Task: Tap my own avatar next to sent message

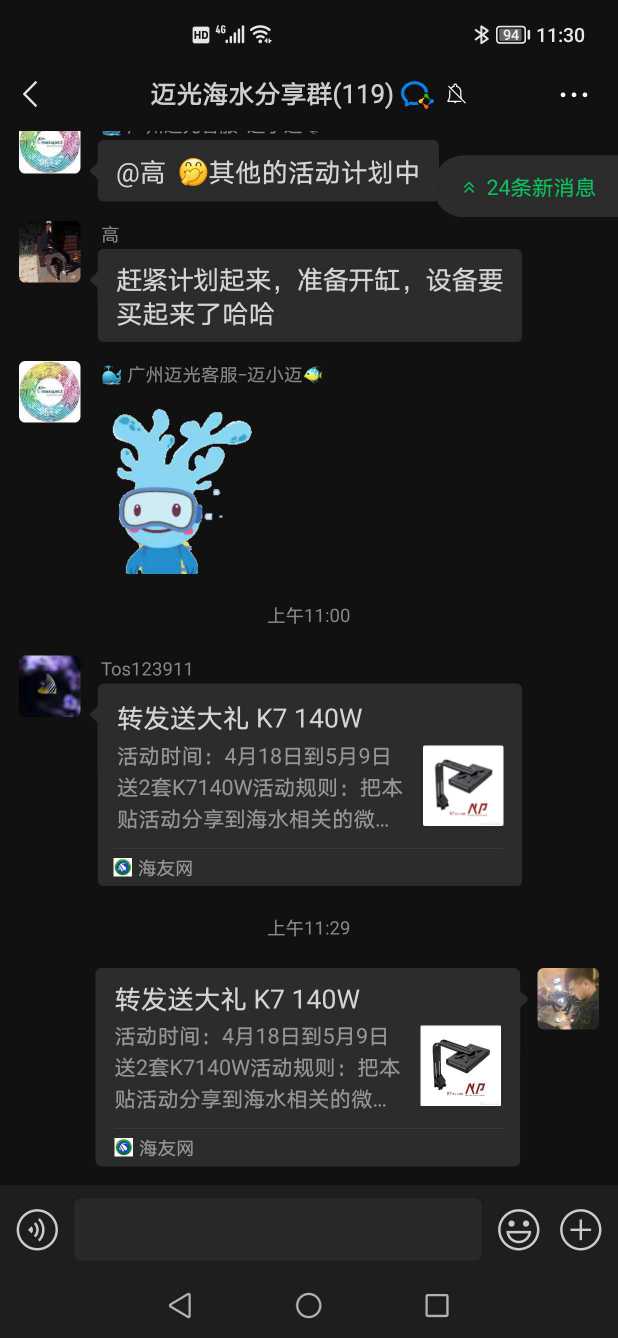Action: 567,998
